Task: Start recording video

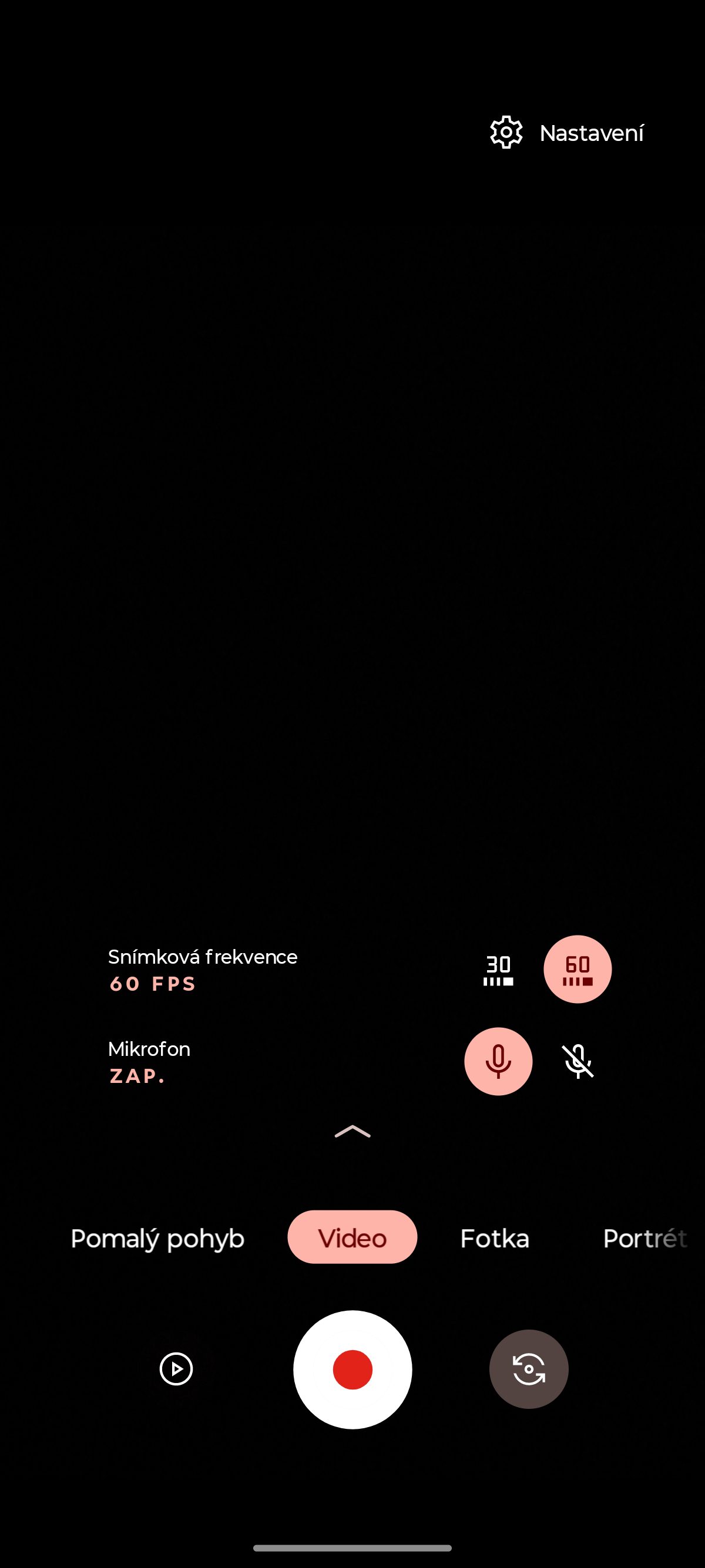Action: click(x=352, y=1369)
